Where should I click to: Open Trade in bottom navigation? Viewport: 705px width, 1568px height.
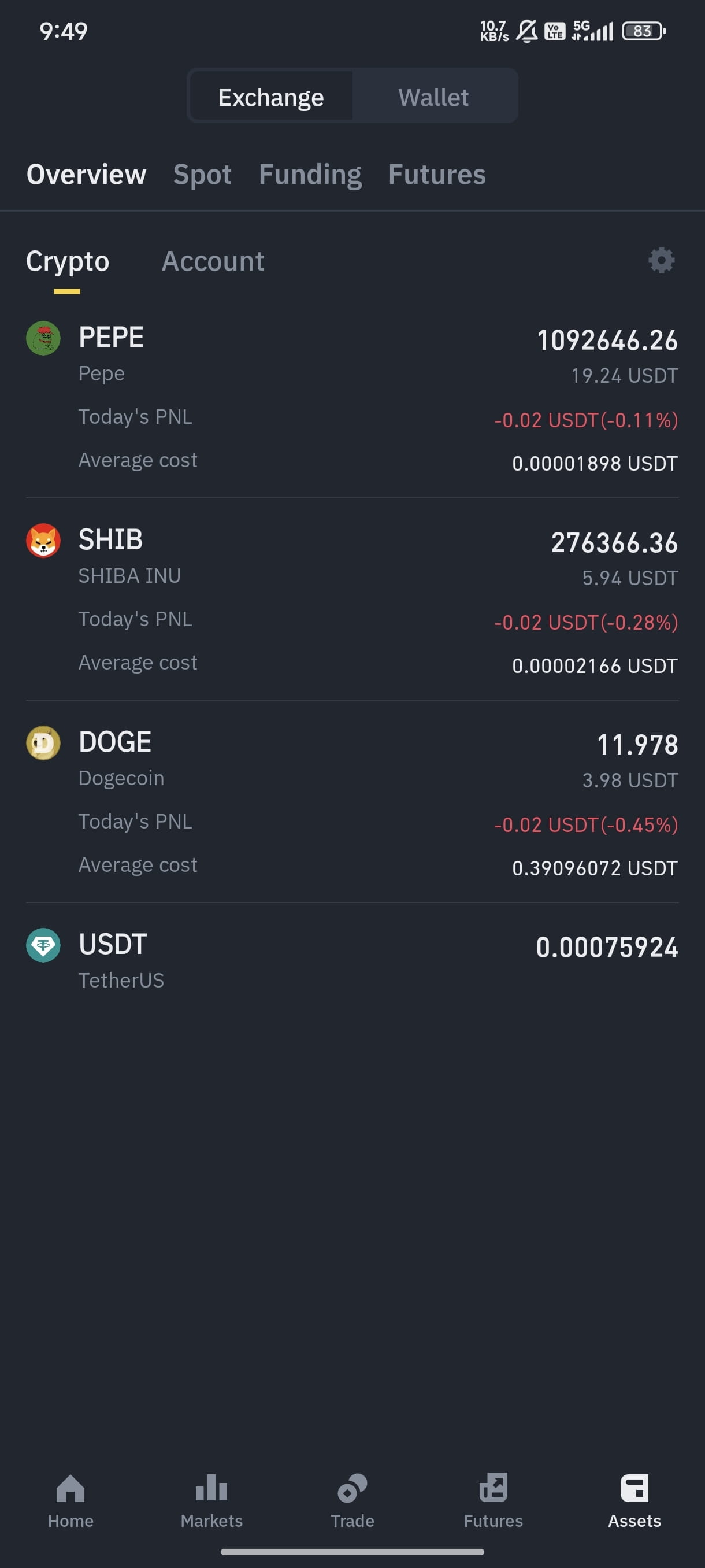(x=352, y=1501)
